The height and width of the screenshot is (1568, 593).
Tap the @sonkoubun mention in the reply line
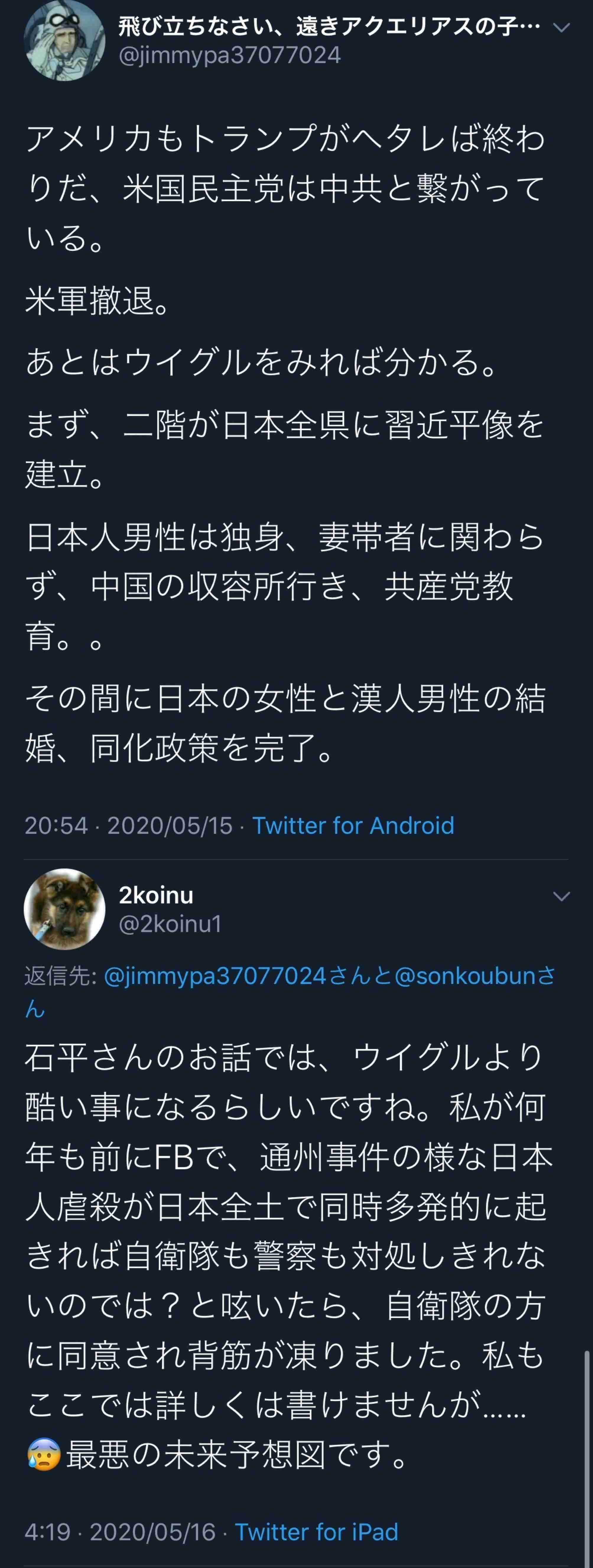pyautogui.click(x=466, y=976)
